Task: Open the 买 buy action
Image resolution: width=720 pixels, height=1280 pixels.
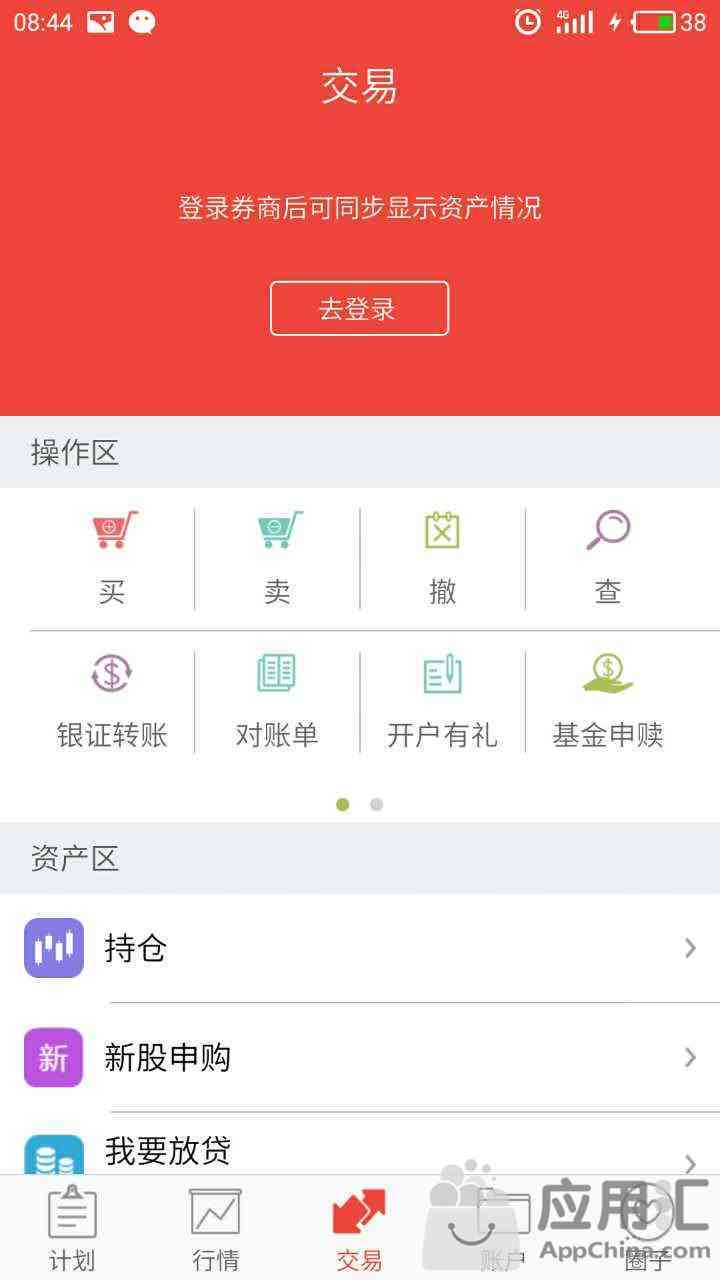Action: pos(112,557)
